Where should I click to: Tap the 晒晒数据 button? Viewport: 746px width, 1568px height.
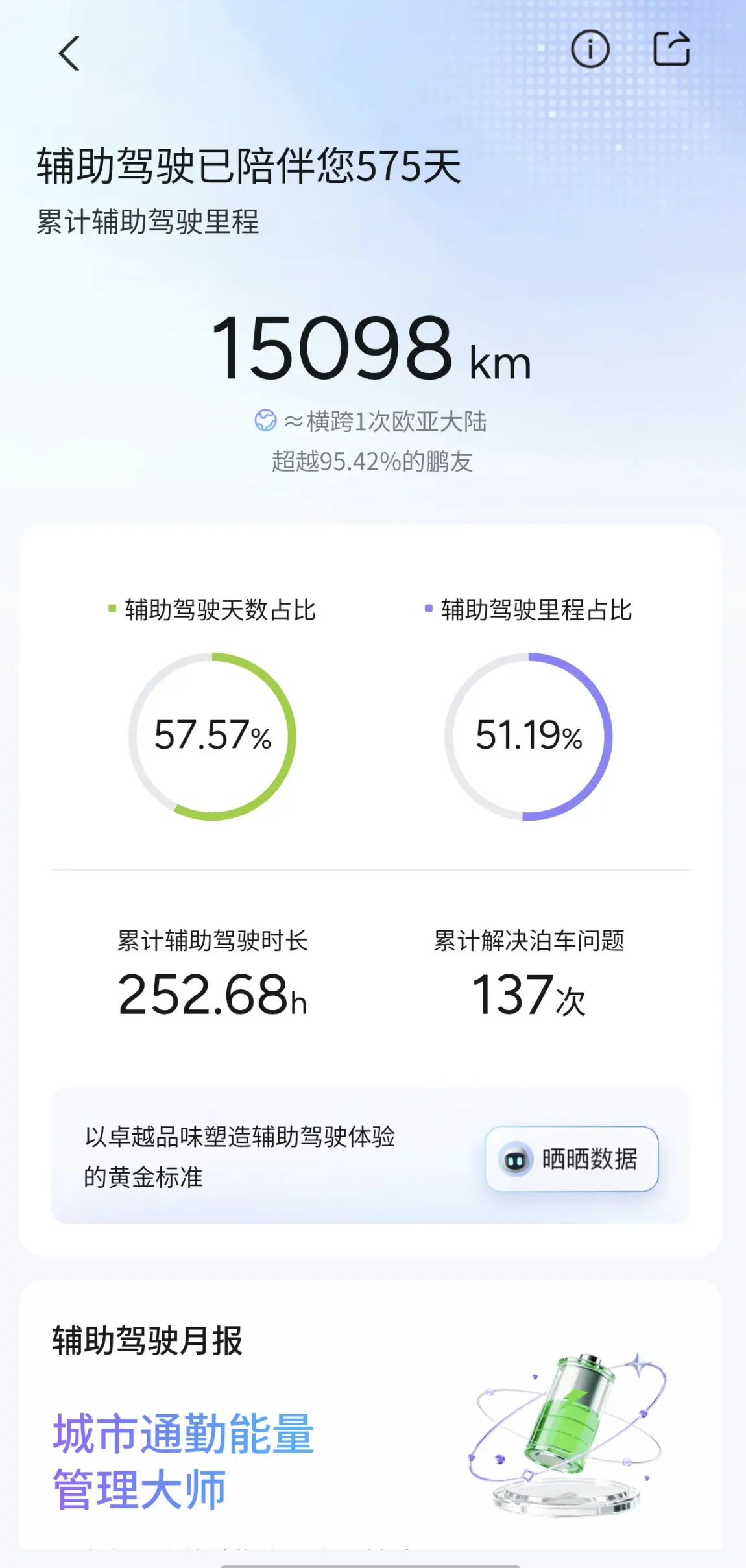click(572, 1158)
